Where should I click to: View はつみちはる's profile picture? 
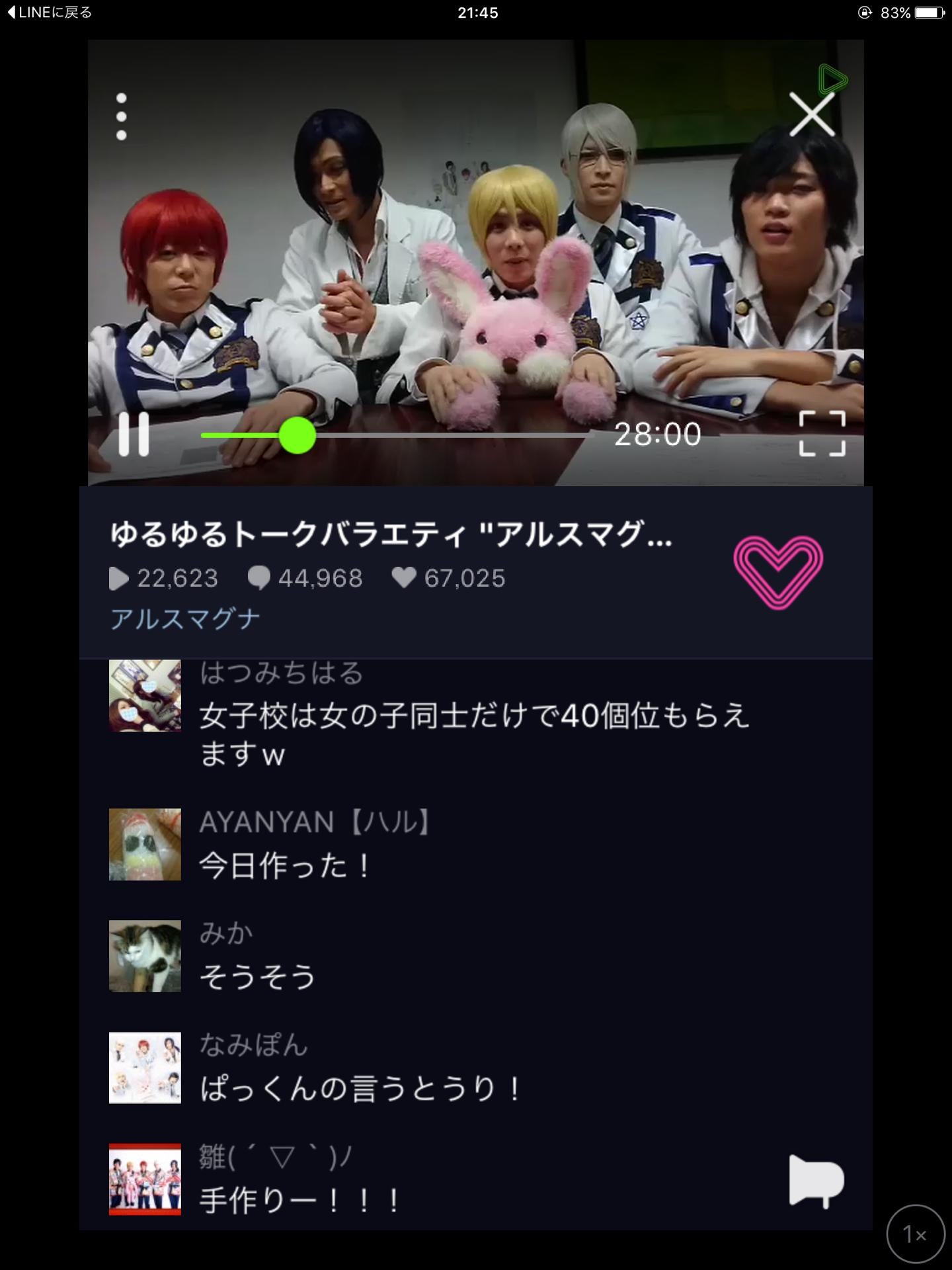145,696
